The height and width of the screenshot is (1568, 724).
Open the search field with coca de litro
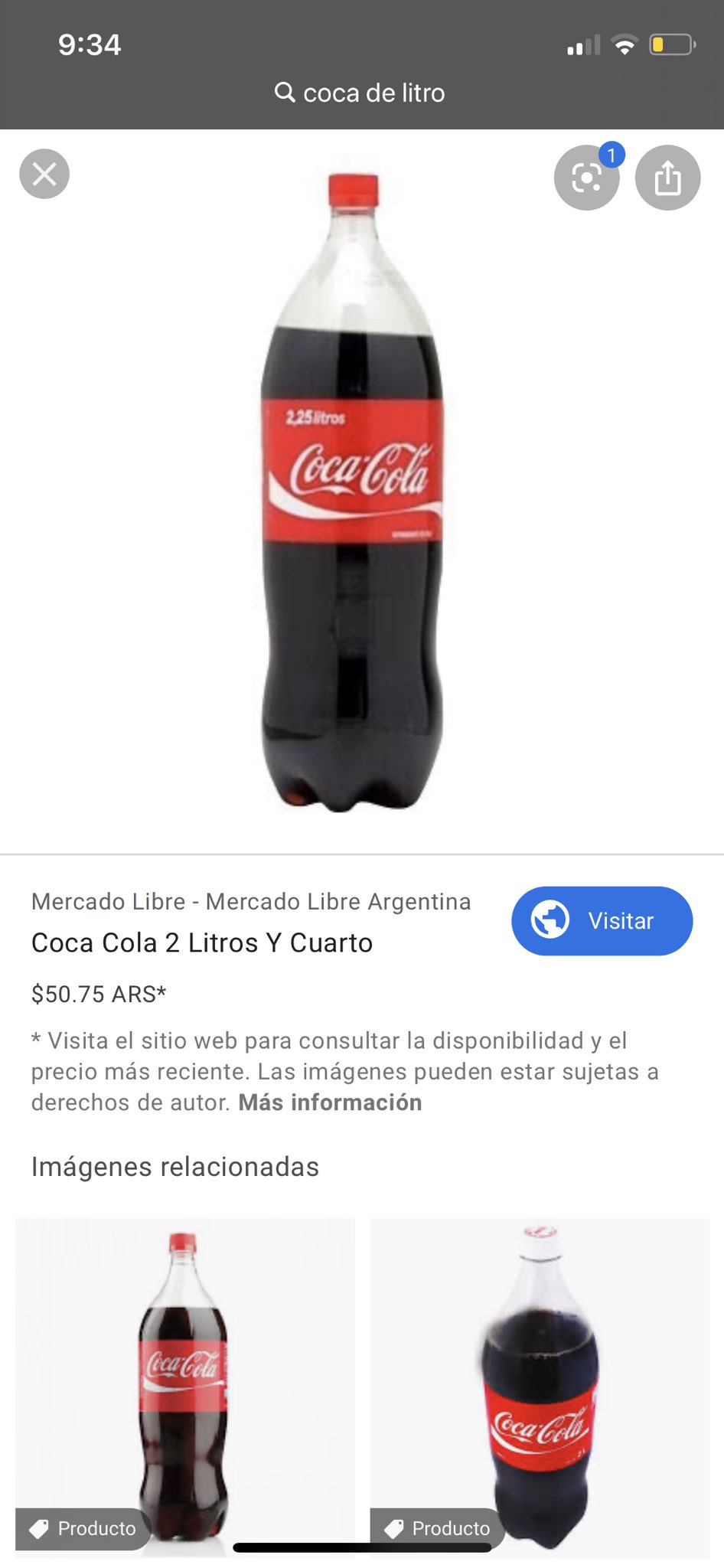tap(360, 93)
